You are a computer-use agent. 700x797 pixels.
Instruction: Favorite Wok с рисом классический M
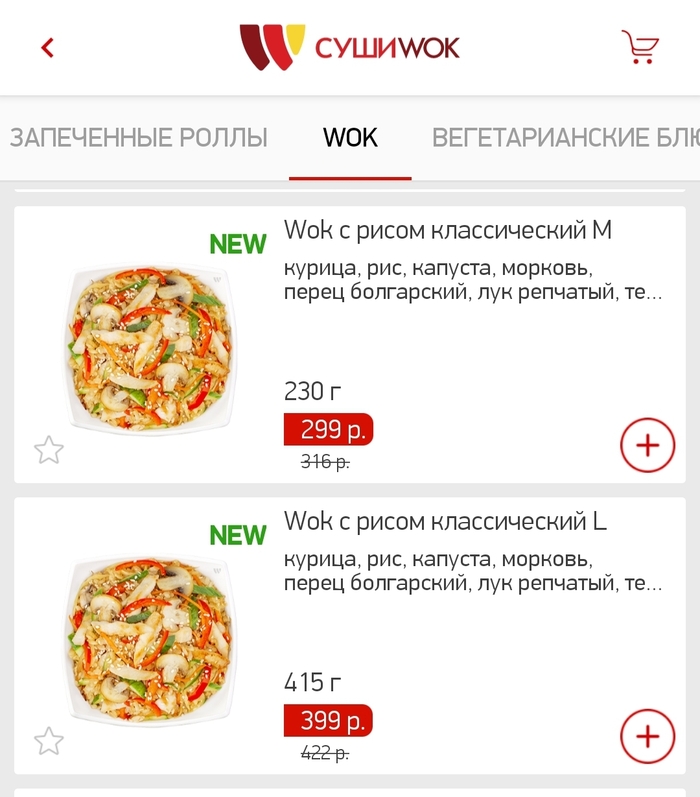[x=49, y=451]
